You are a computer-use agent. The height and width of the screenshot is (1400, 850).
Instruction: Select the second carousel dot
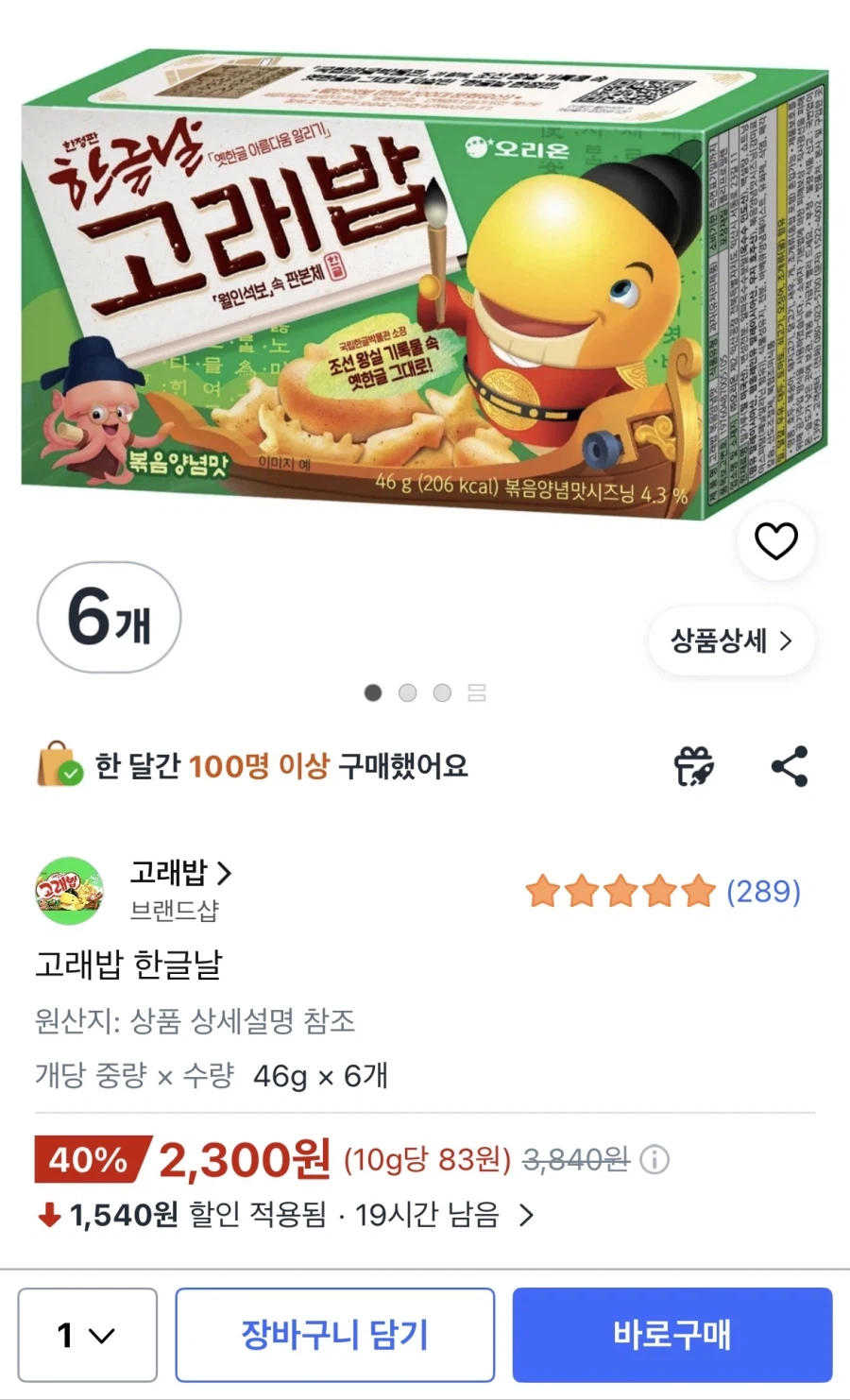pos(408,692)
